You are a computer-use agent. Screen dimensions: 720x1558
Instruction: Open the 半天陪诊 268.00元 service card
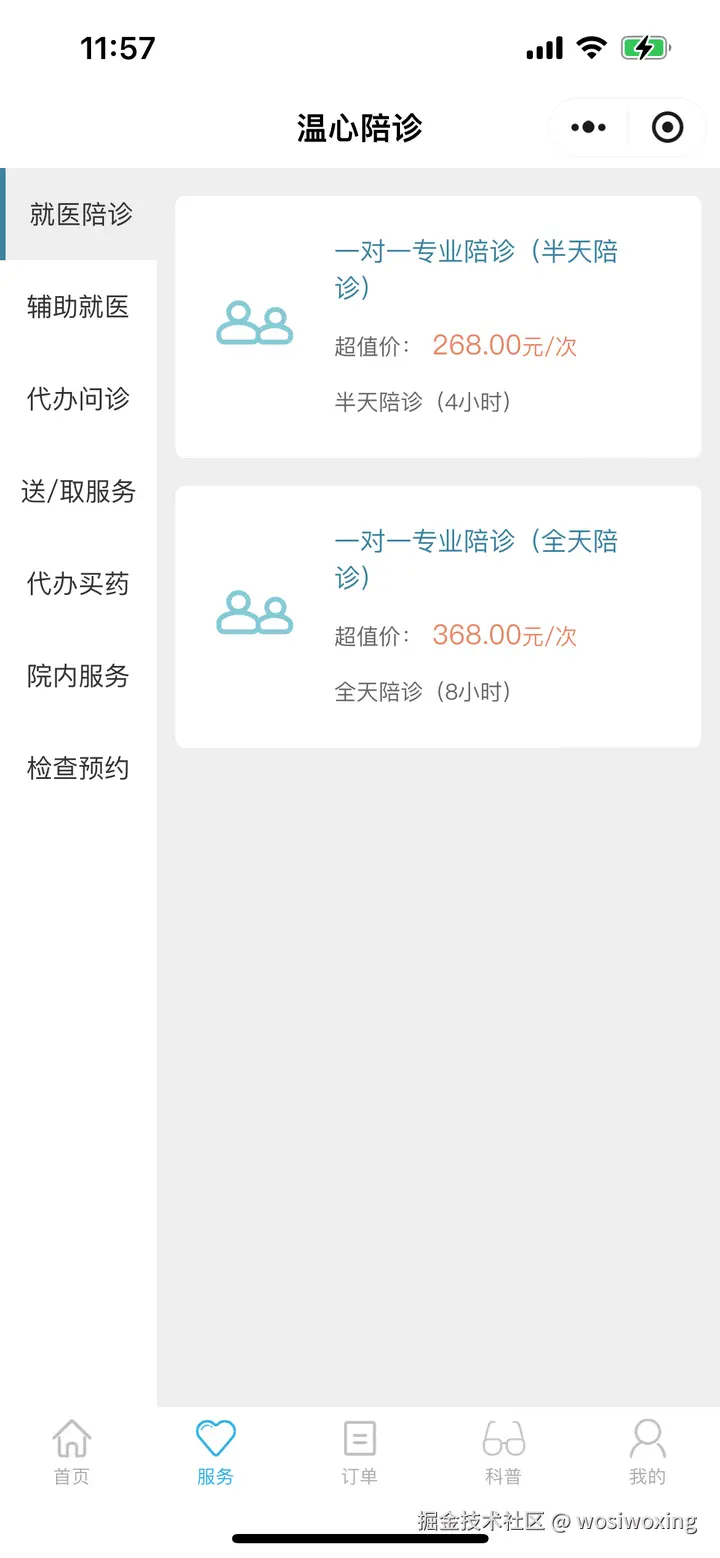[438, 327]
